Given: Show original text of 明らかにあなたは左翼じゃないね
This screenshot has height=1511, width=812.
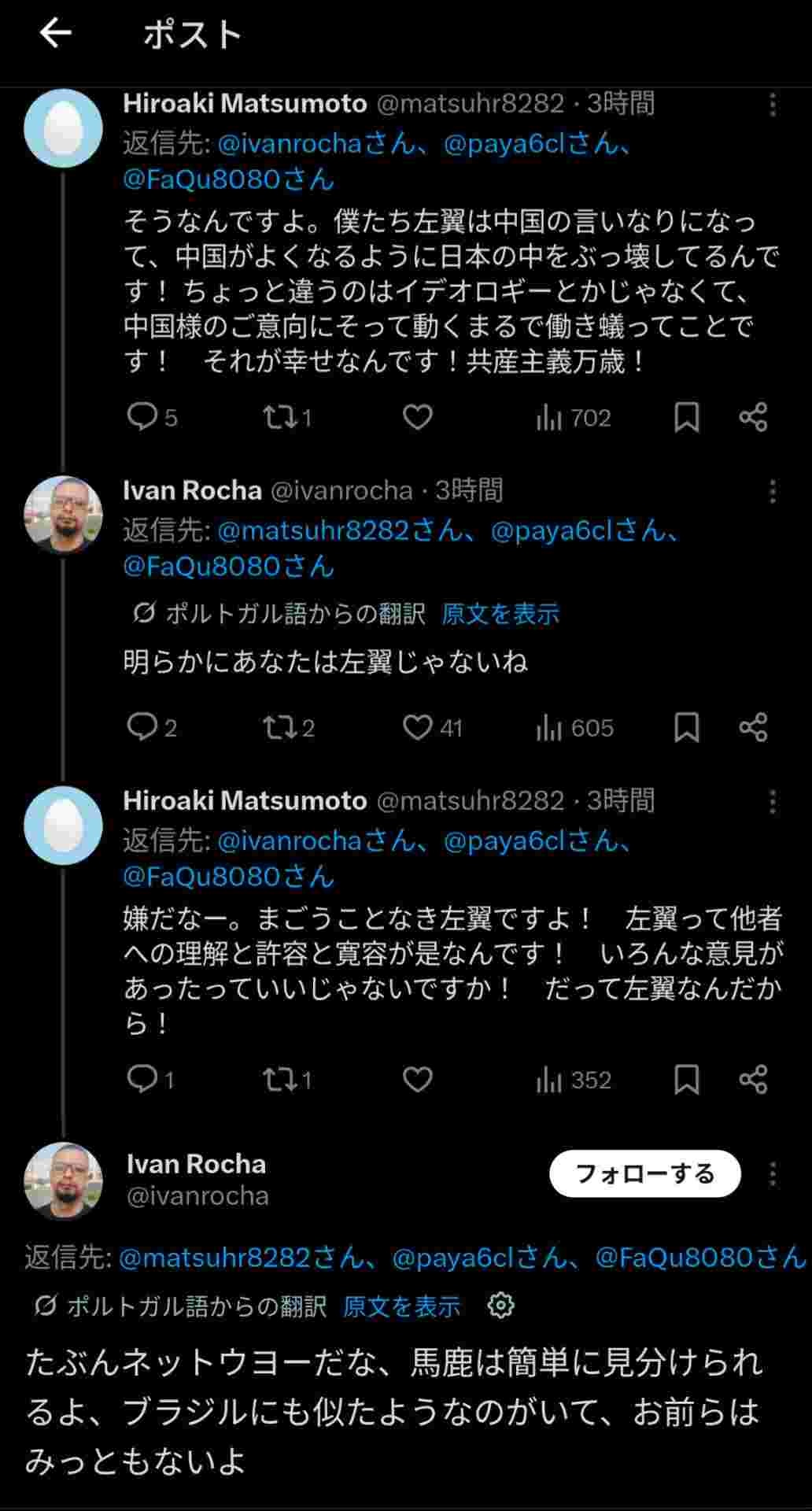Looking at the screenshot, I should tap(500, 613).
